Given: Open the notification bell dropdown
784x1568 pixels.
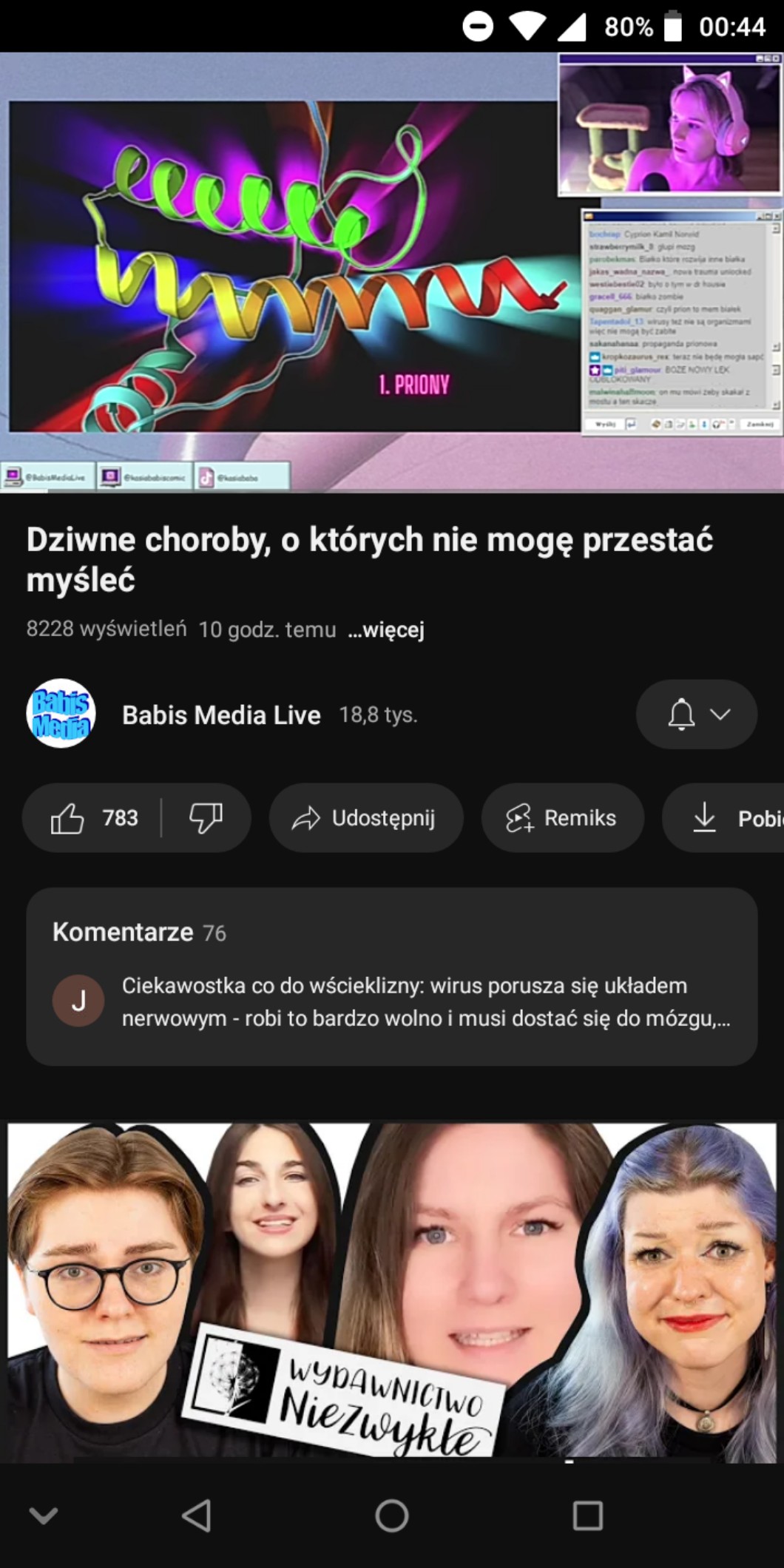Looking at the screenshot, I should pos(696,714).
